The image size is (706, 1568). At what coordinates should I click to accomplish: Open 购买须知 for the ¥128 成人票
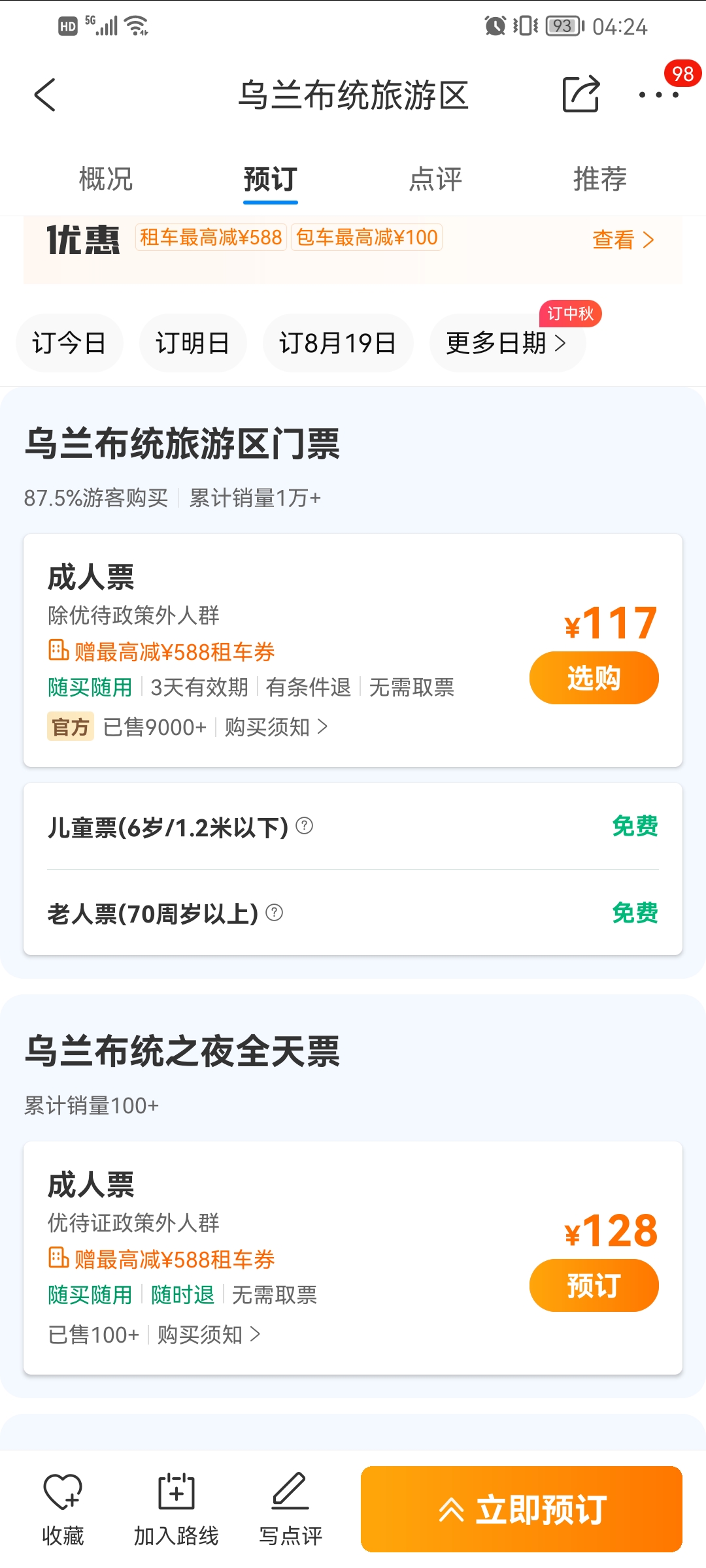[209, 1335]
